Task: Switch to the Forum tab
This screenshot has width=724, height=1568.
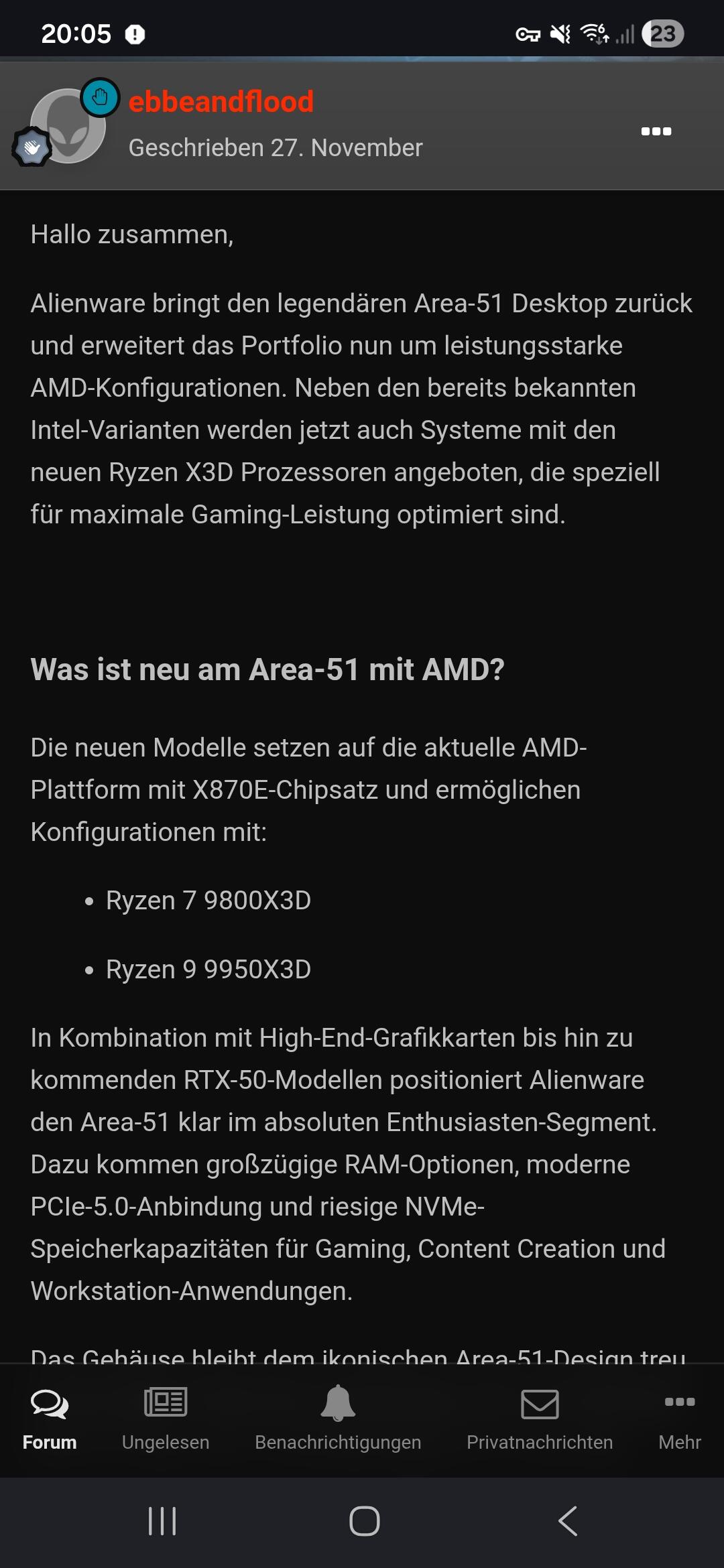Action: coord(50,1418)
